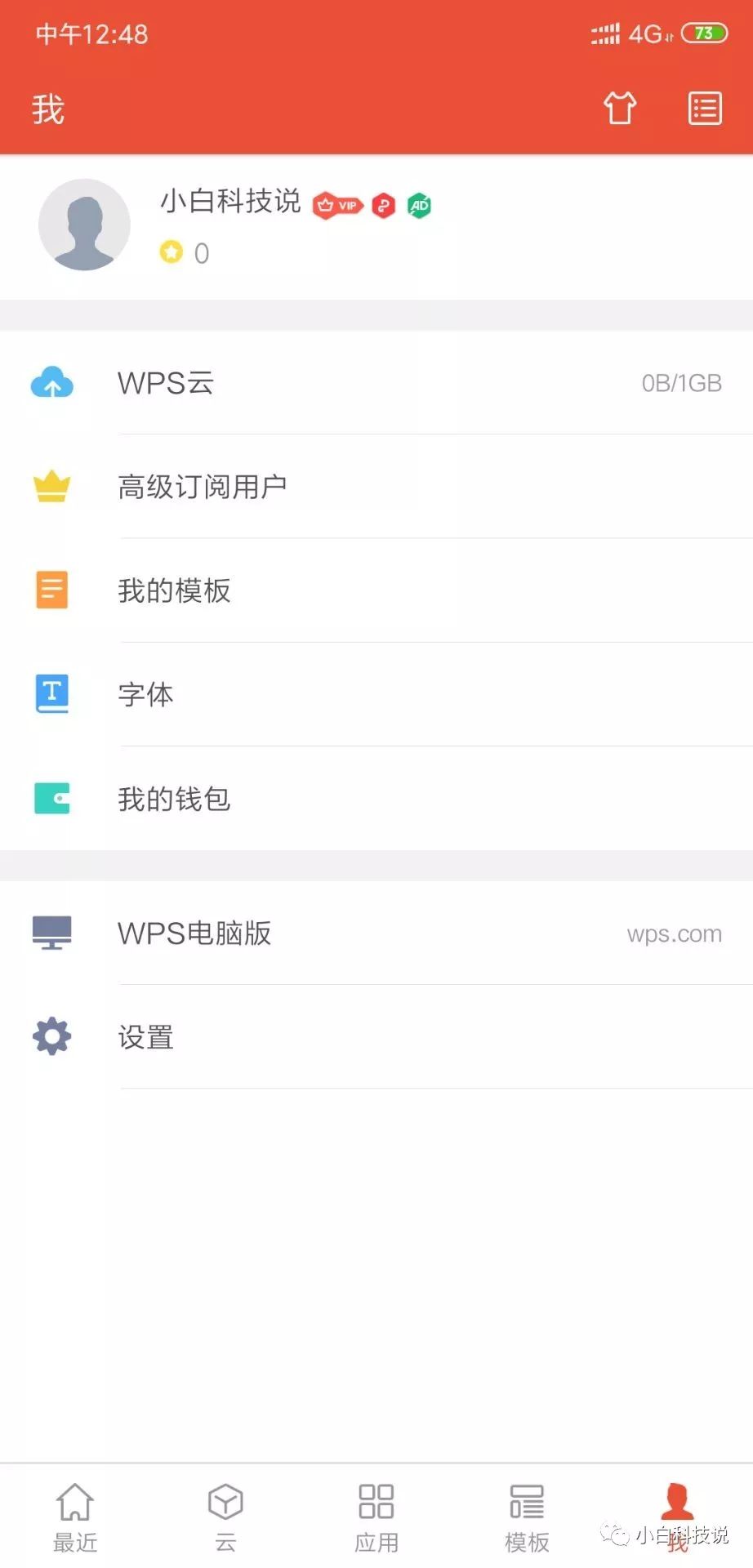Open the Settings gear icon

pos(51,1036)
